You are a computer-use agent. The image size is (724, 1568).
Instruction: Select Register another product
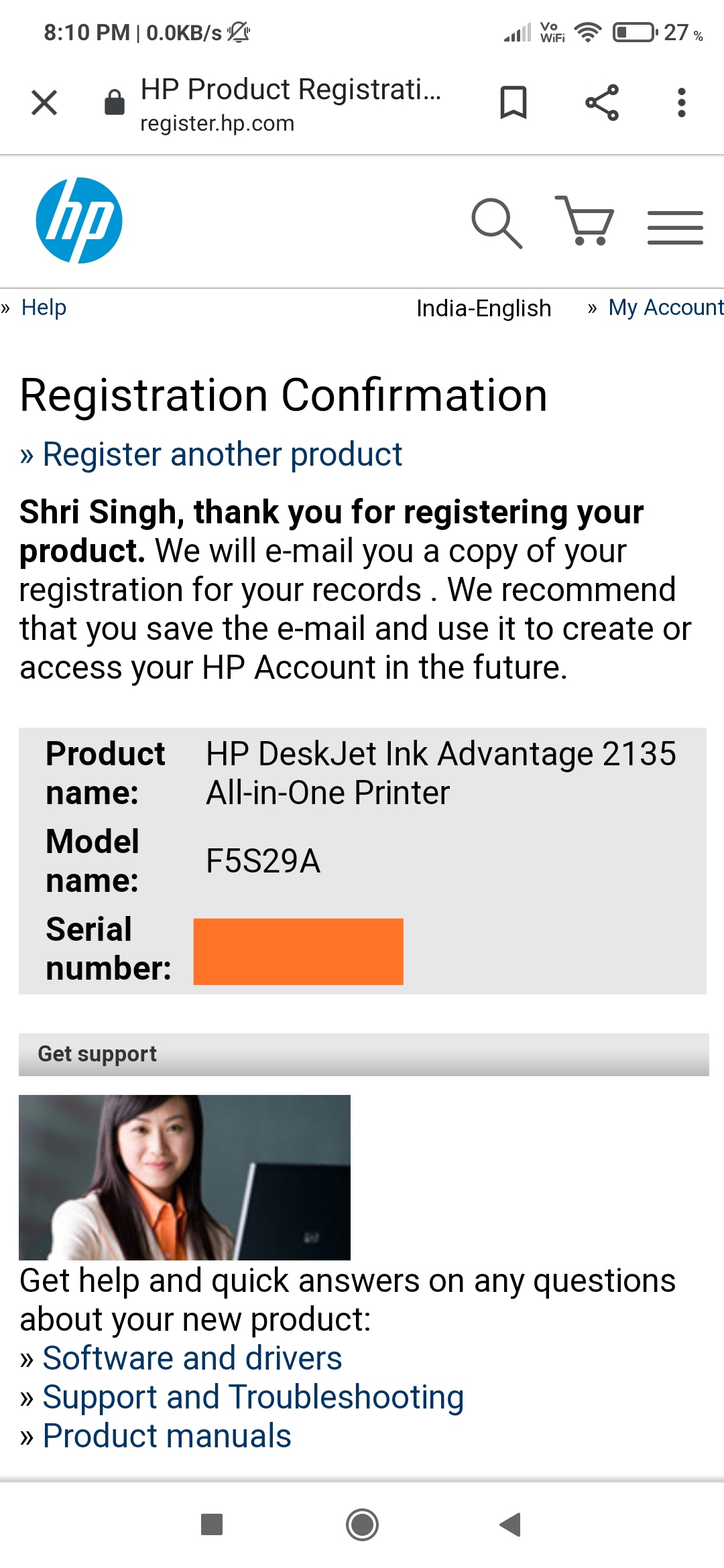222,455
